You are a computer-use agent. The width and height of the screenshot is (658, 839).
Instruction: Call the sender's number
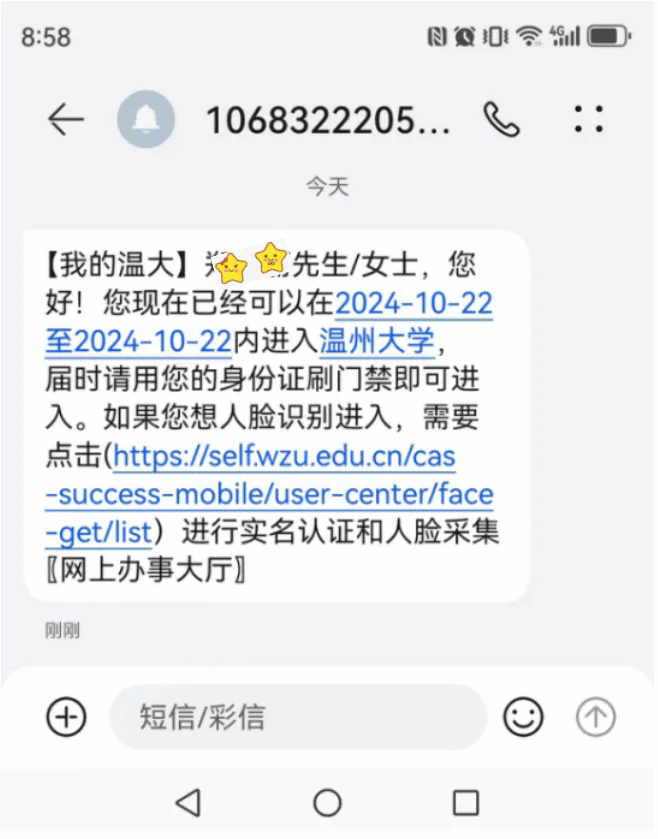pos(502,120)
